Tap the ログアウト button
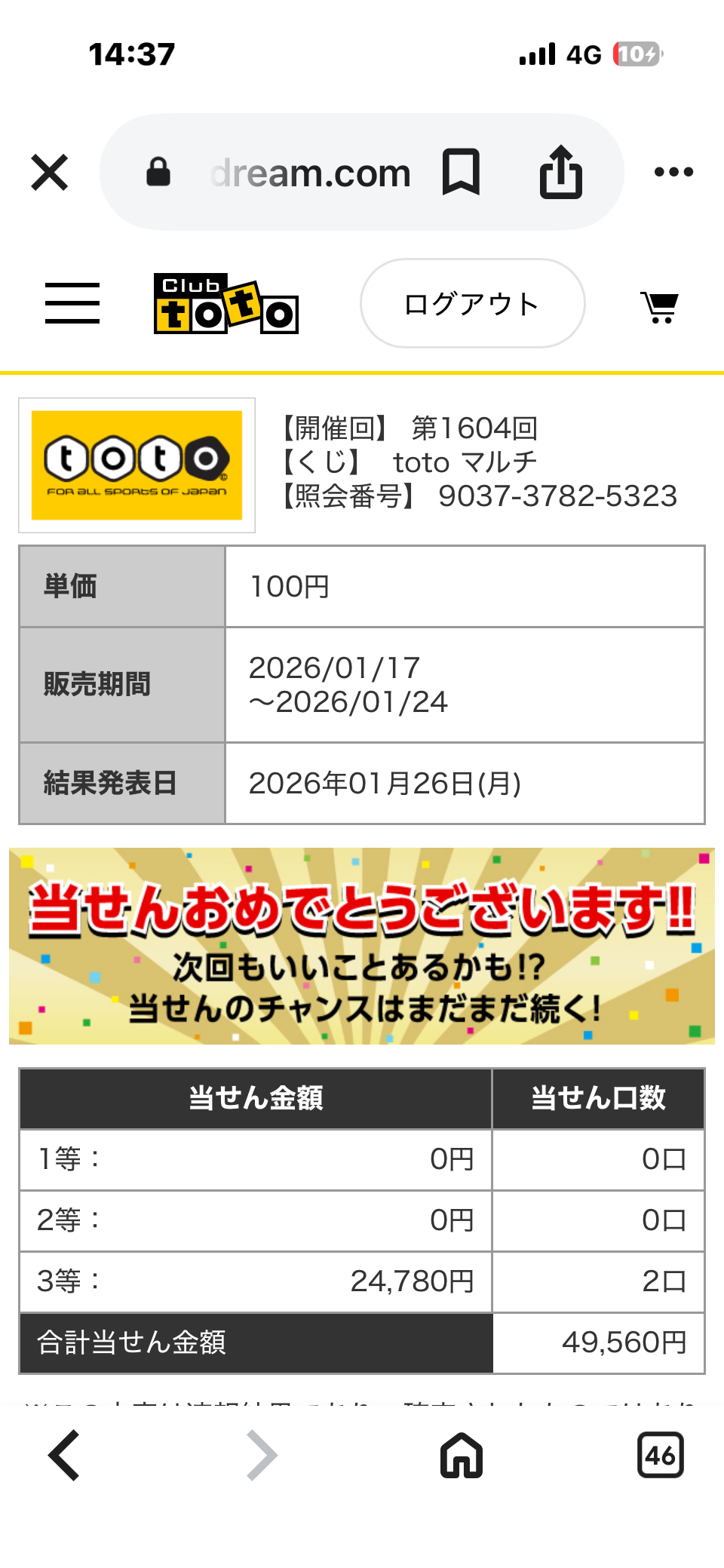 pos(472,303)
